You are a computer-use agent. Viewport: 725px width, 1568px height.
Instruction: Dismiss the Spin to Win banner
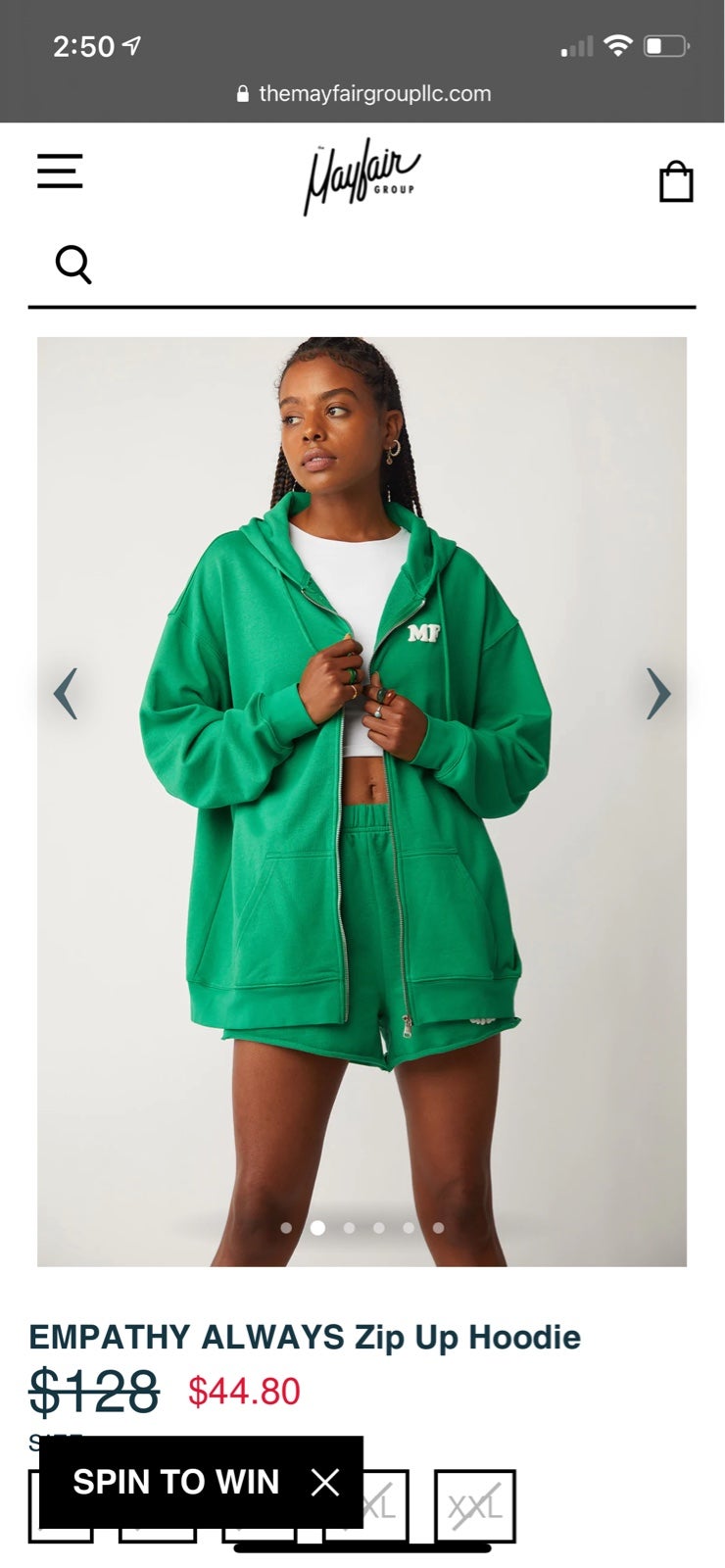(325, 1482)
